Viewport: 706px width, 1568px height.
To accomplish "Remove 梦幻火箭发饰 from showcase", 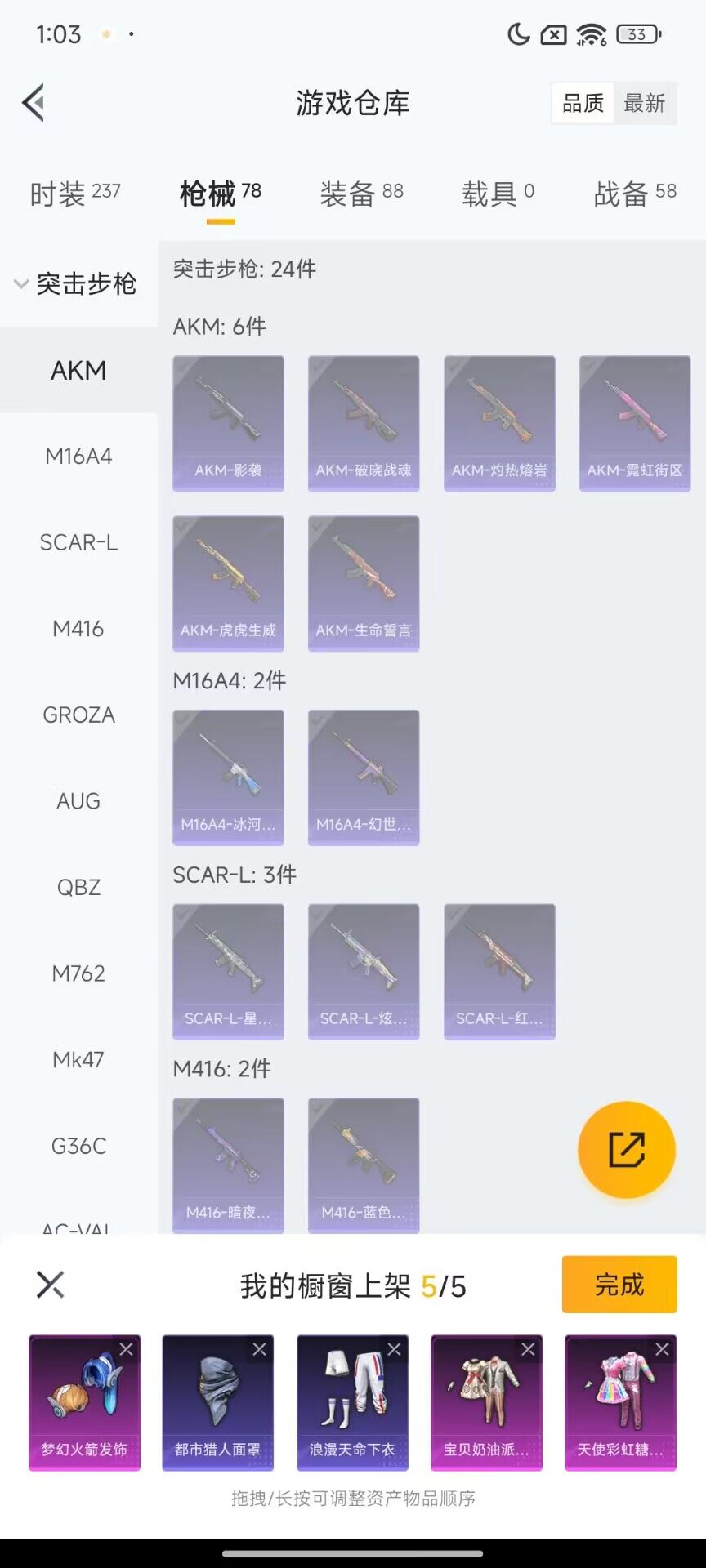I will (x=126, y=1350).
